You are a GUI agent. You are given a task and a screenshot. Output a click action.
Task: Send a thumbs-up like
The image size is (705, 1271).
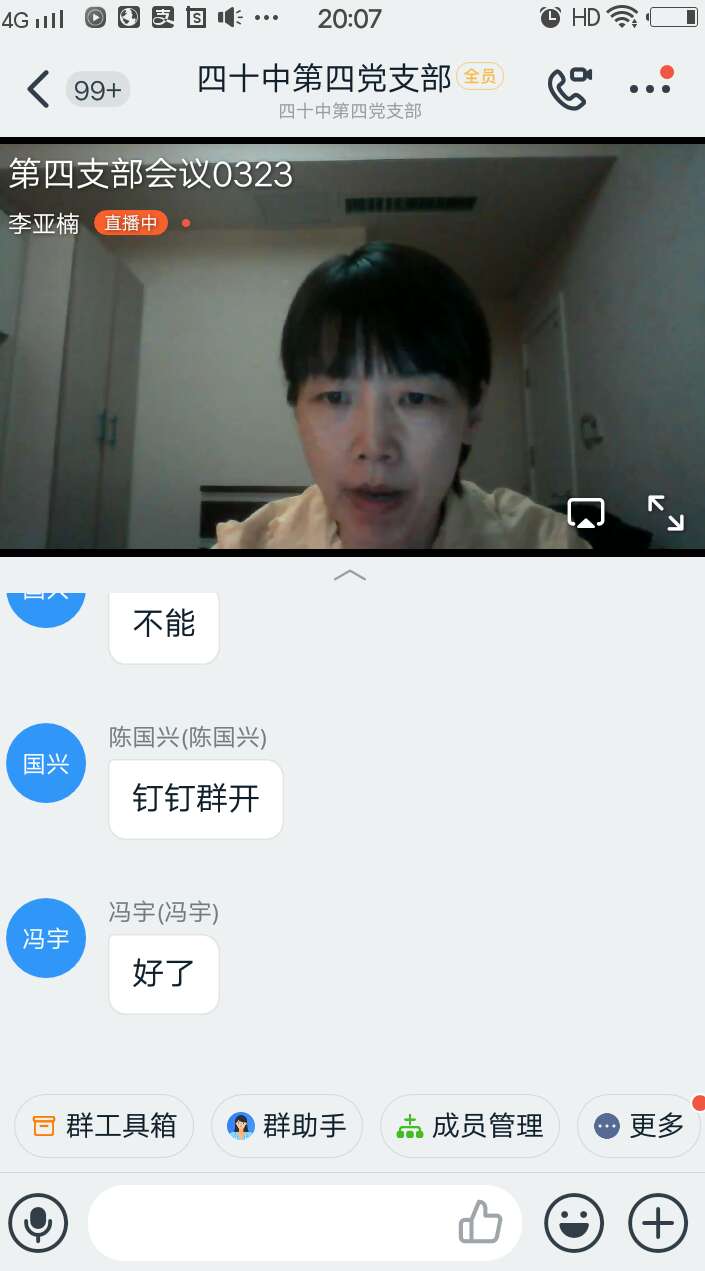[x=480, y=1222]
